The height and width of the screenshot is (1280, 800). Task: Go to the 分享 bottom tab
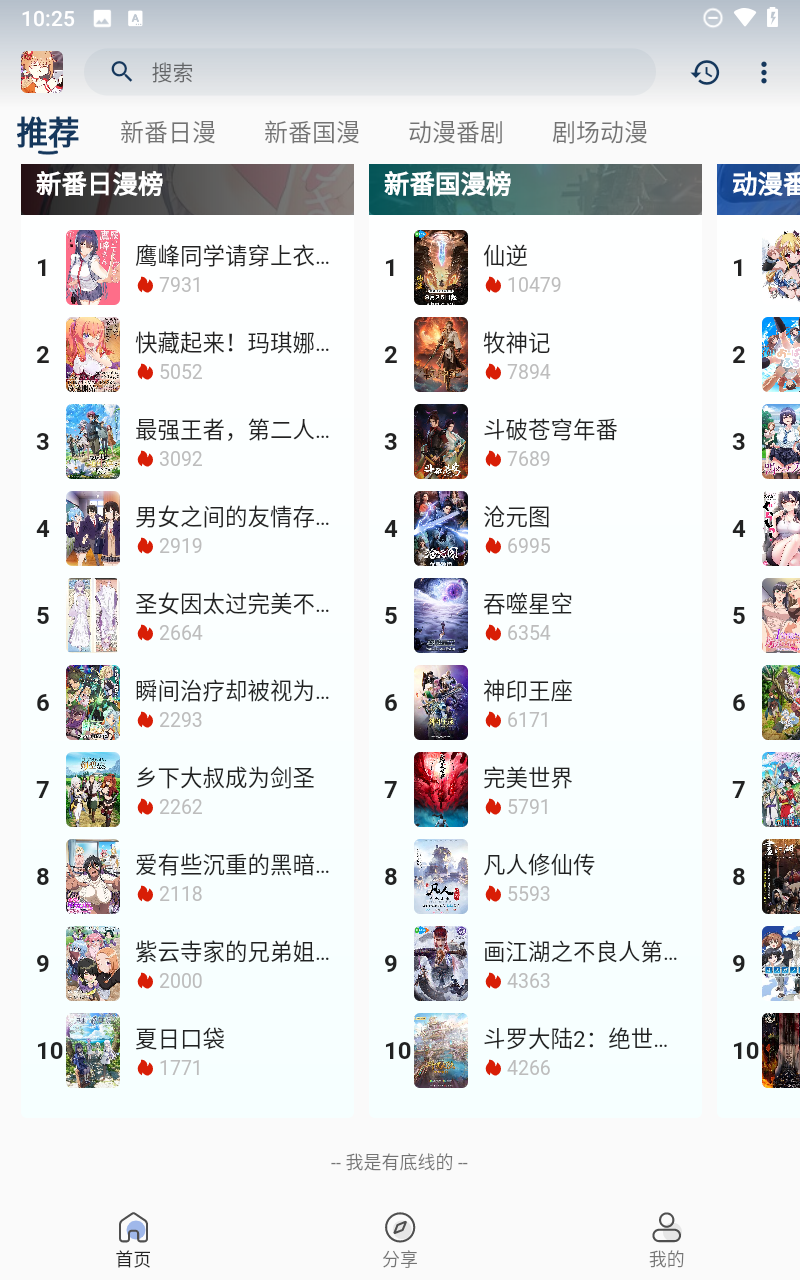(x=400, y=1240)
